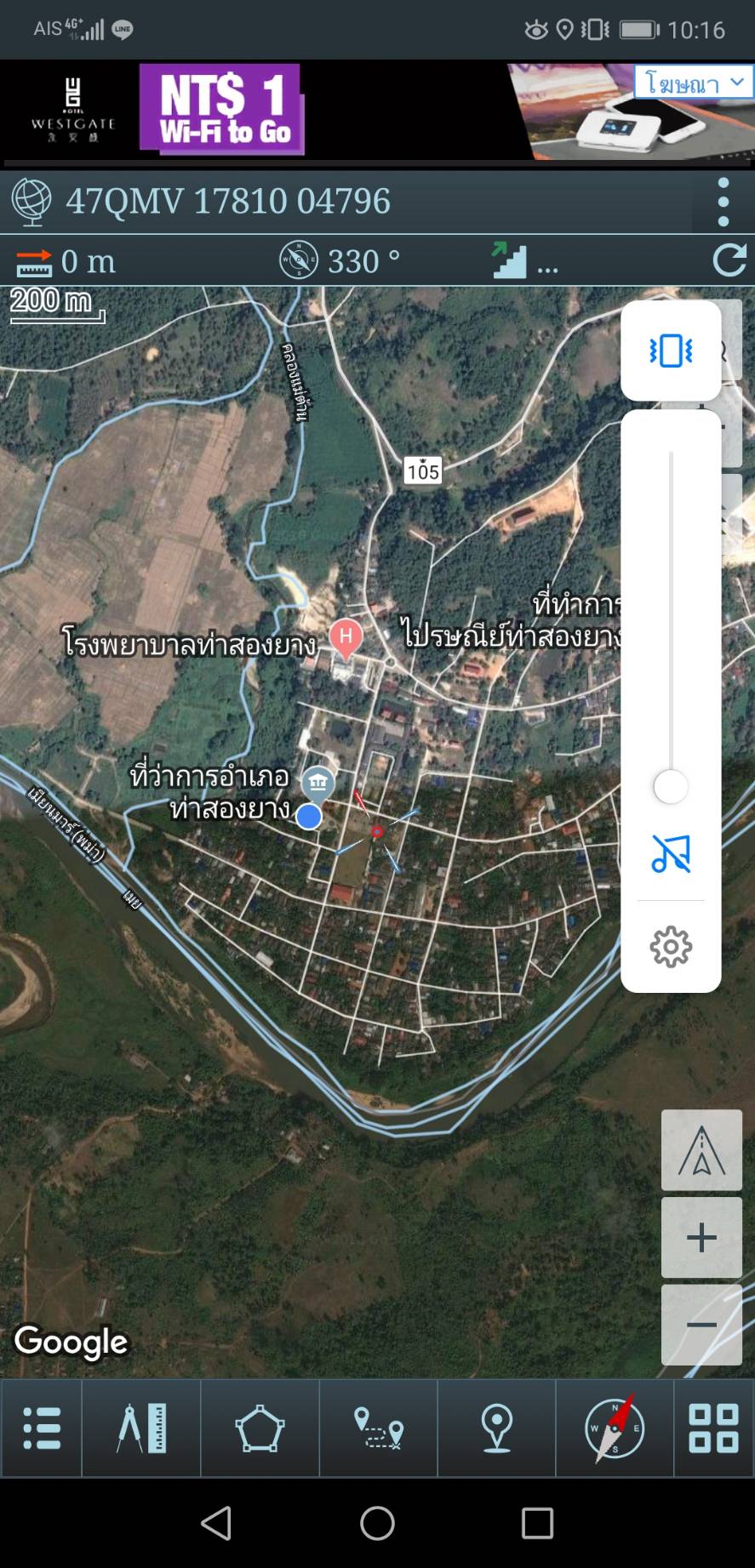Image resolution: width=755 pixels, height=1568 pixels.
Task: Tap the location pin marker tool
Action: [496, 1428]
